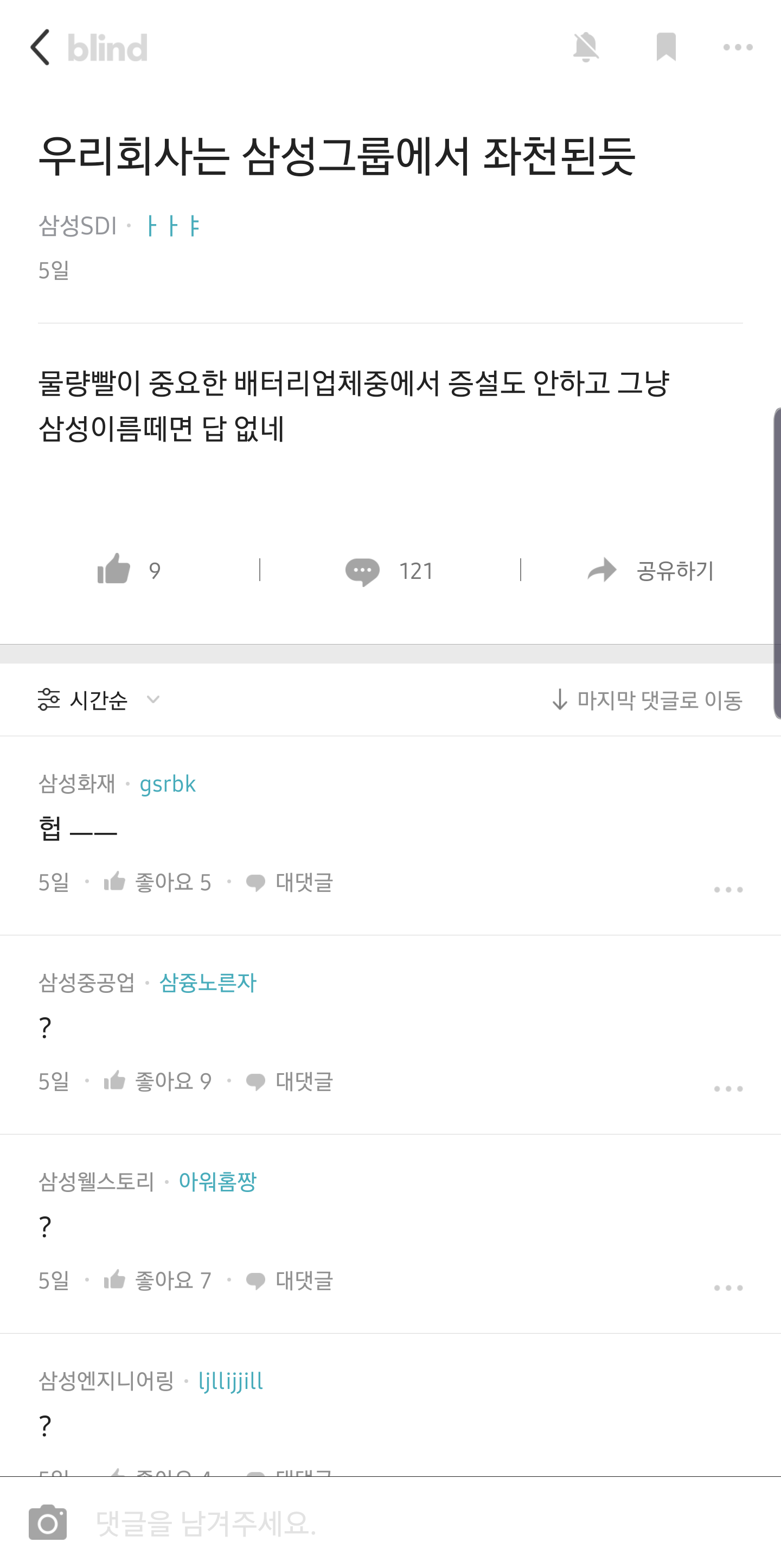Open more options on gsrbk's comment
The image size is (781, 1568).
pos(728,889)
